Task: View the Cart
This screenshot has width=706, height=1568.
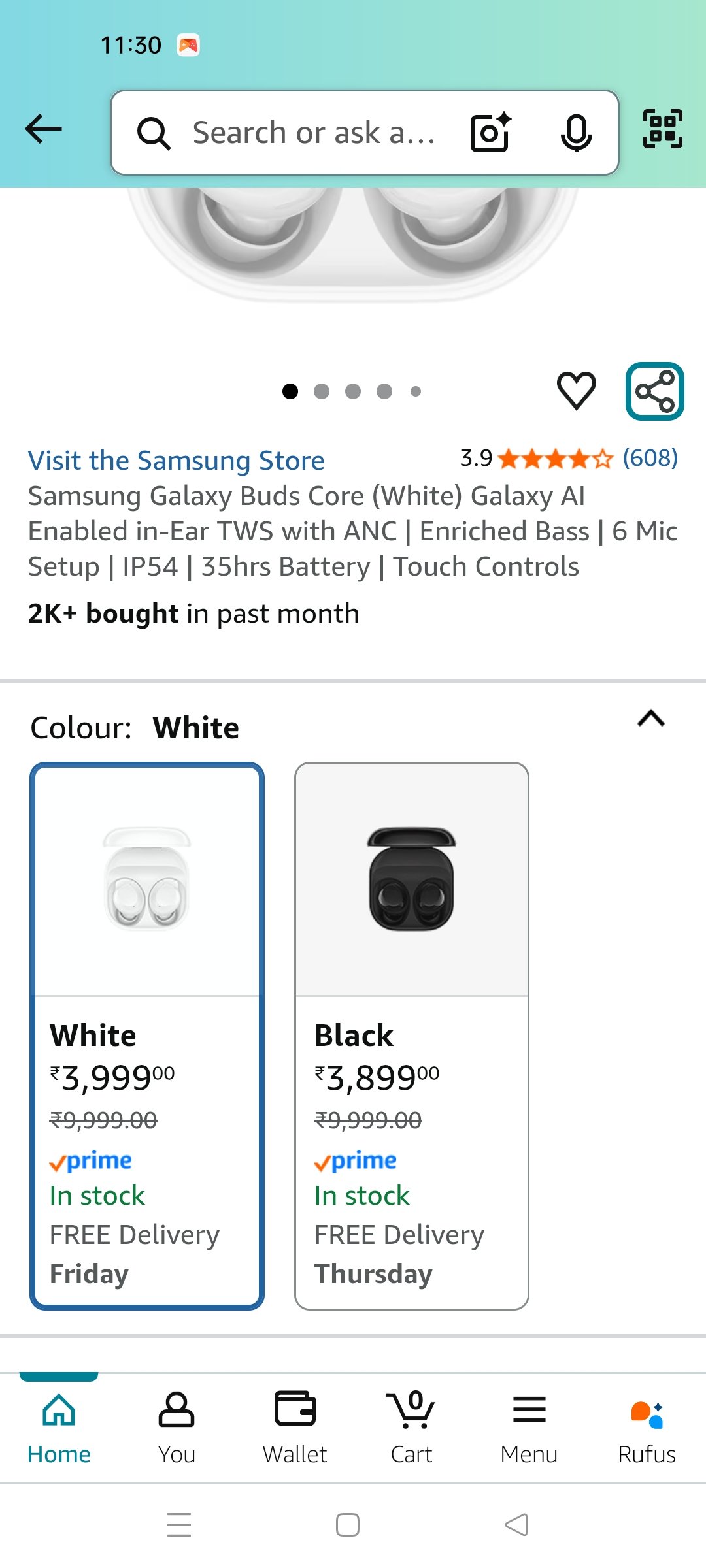Action: click(x=411, y=1428)
